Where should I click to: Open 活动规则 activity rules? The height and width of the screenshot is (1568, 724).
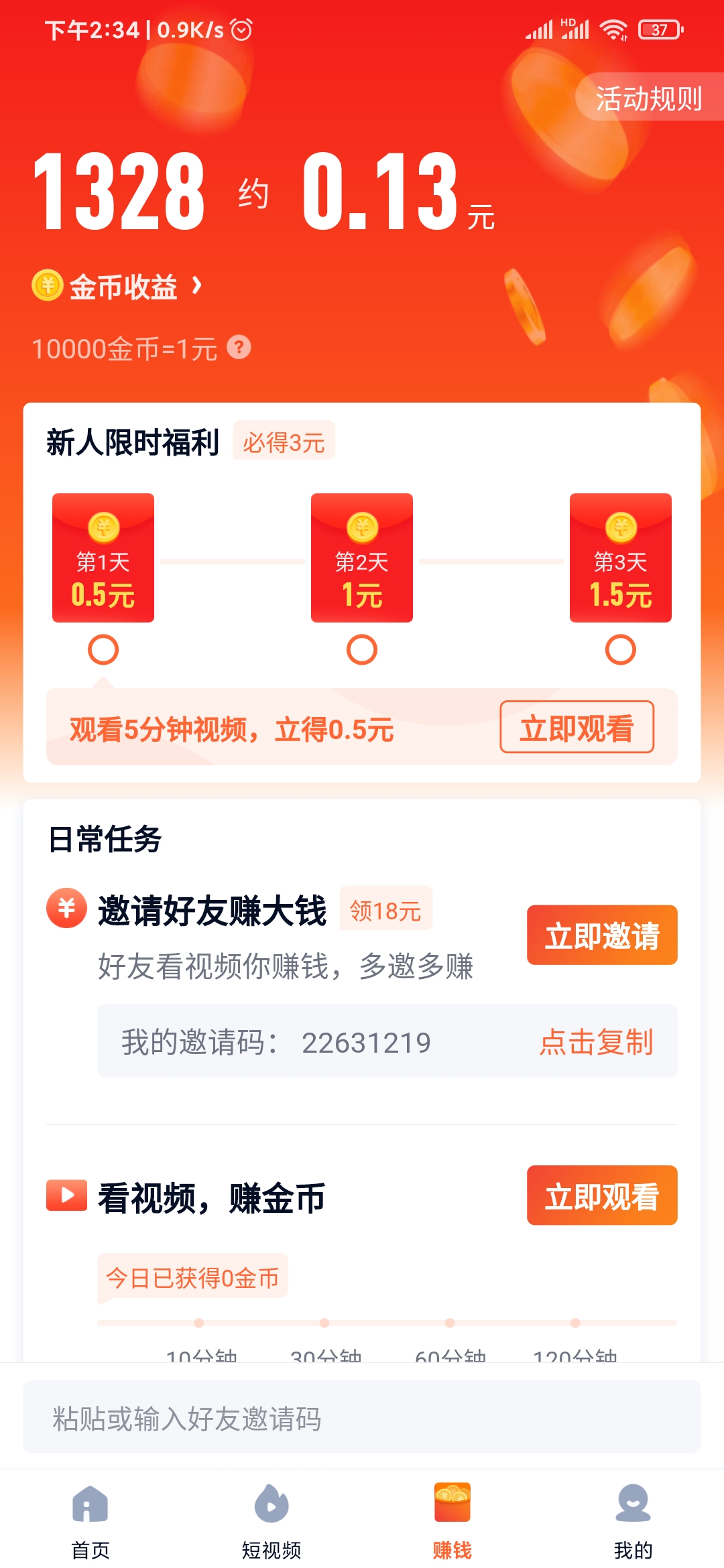tap(648, 98)
